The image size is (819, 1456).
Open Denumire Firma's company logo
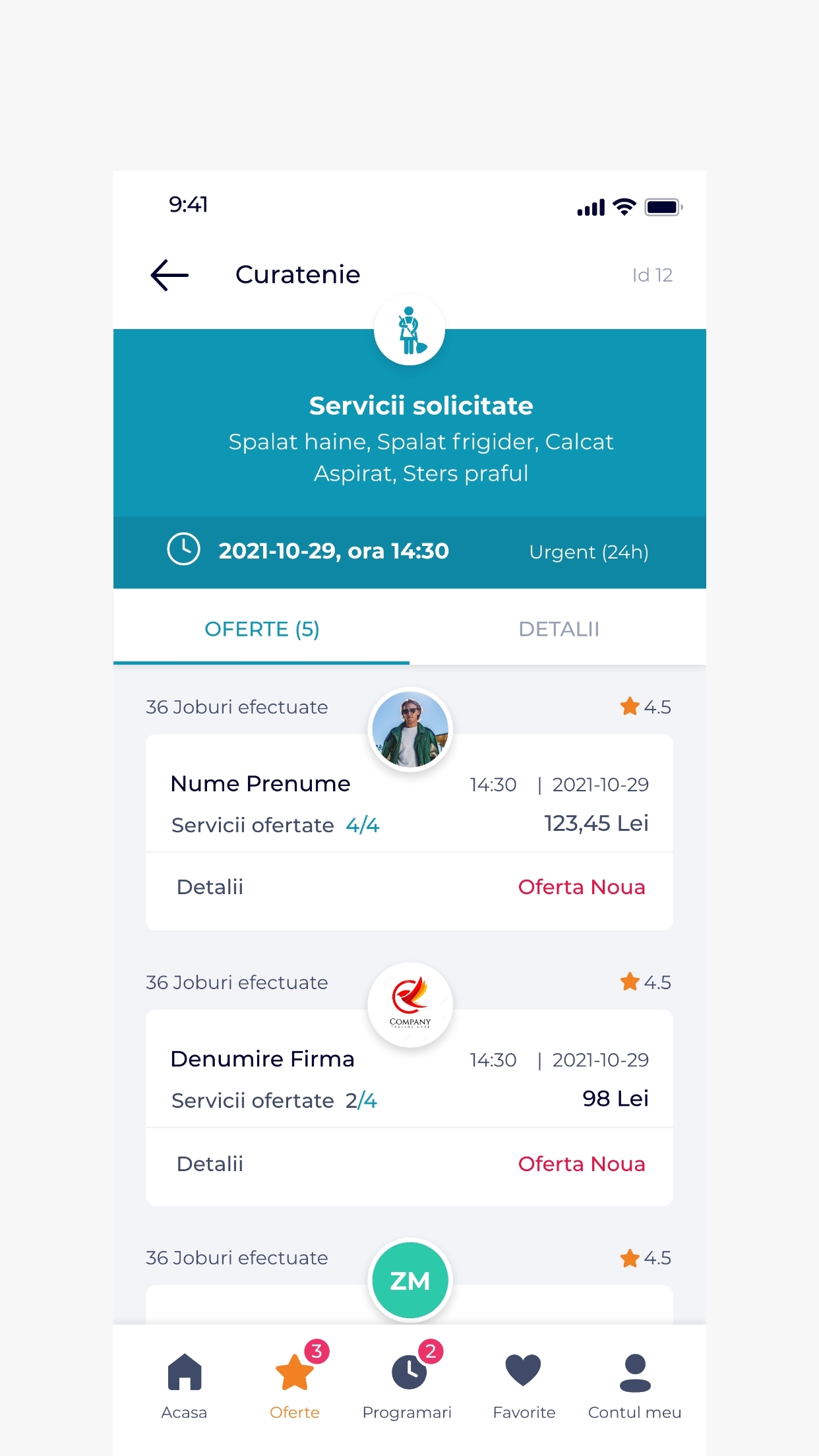point(410,1005)
